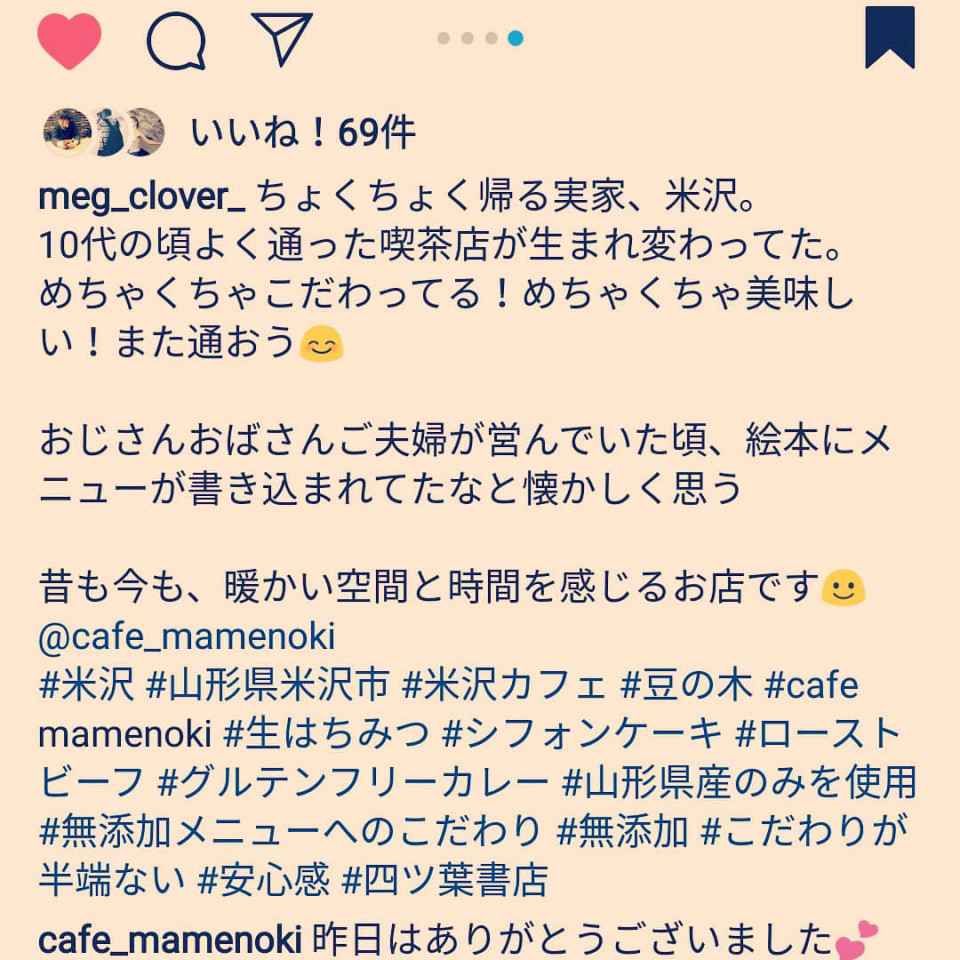Open cafe_mamenoki profile from the comment
Screen dimensions: 960x960
pos(170,940)
